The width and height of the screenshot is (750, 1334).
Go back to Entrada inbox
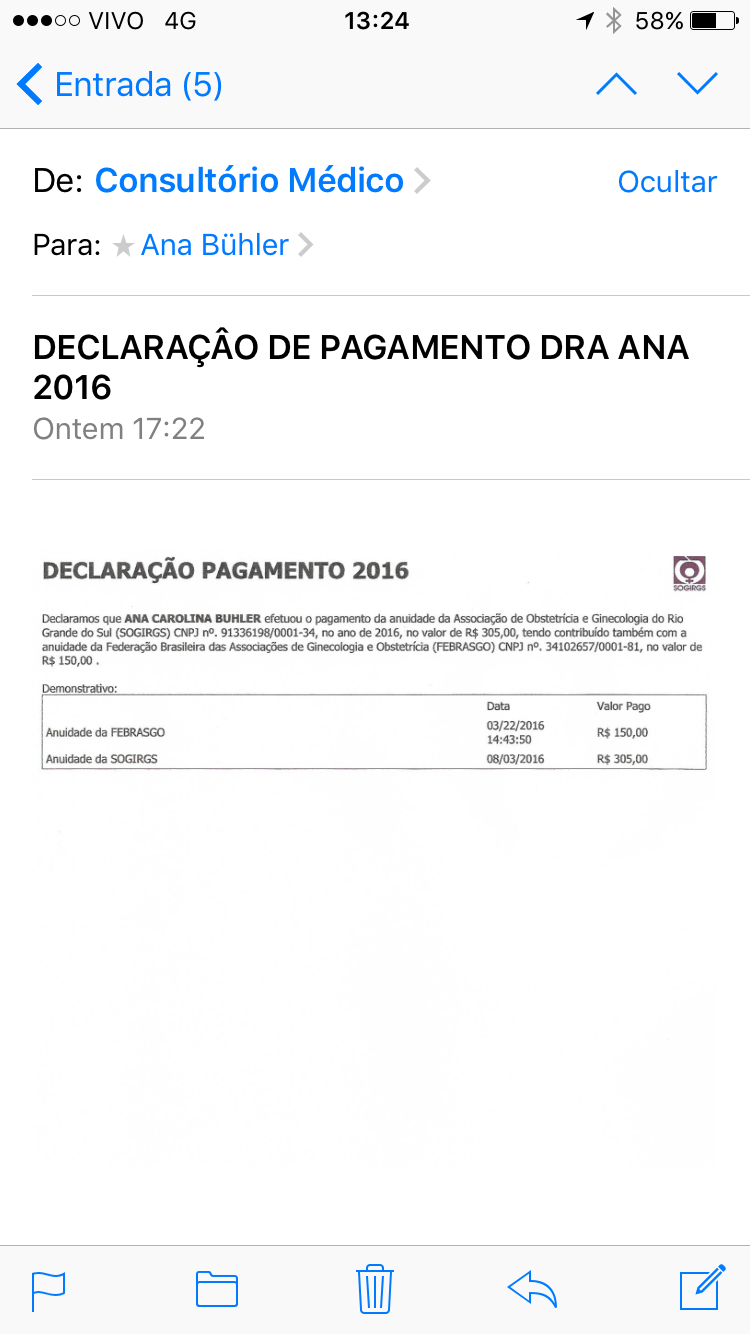pyautogui.click(x=120, y=85)
